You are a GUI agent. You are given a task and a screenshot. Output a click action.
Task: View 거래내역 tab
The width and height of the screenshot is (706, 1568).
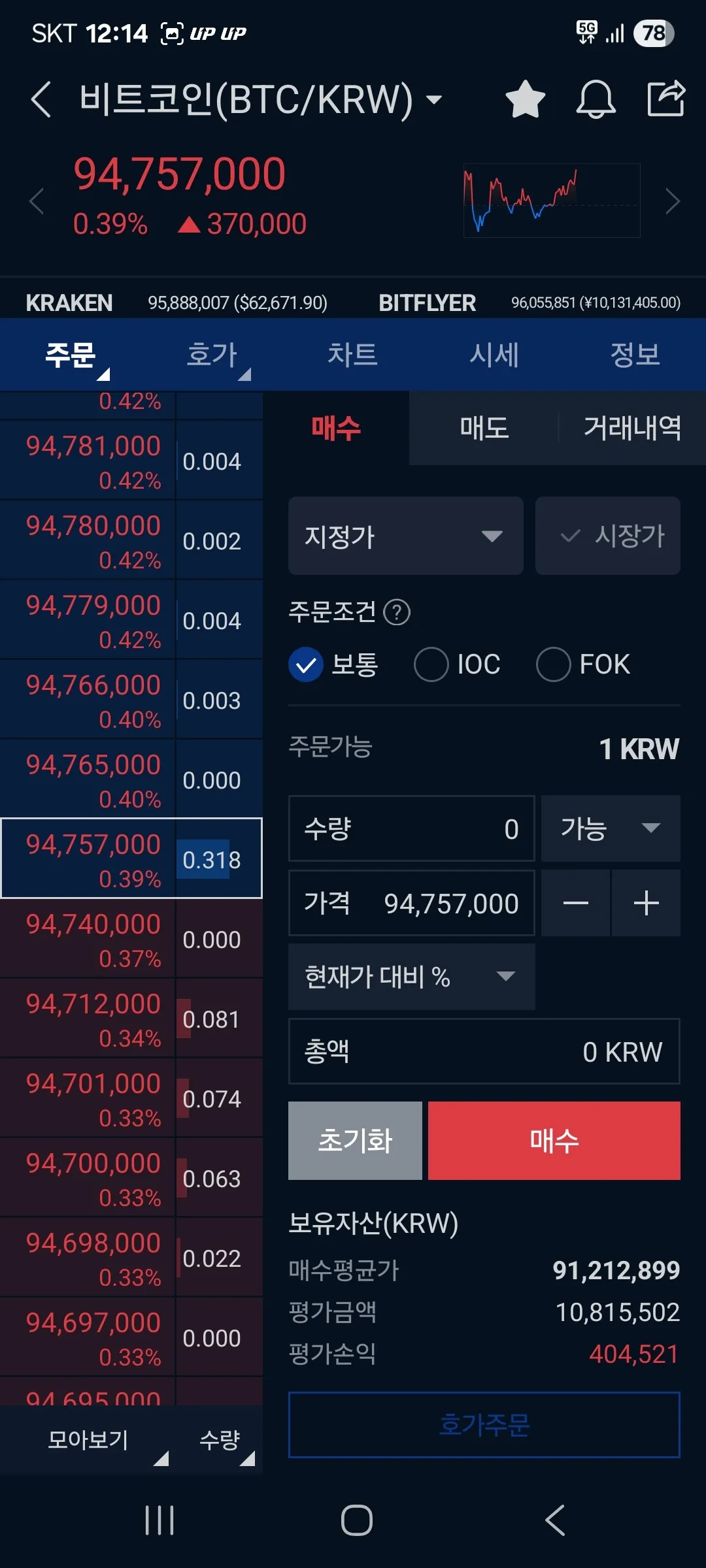click(x=632, y=429)
